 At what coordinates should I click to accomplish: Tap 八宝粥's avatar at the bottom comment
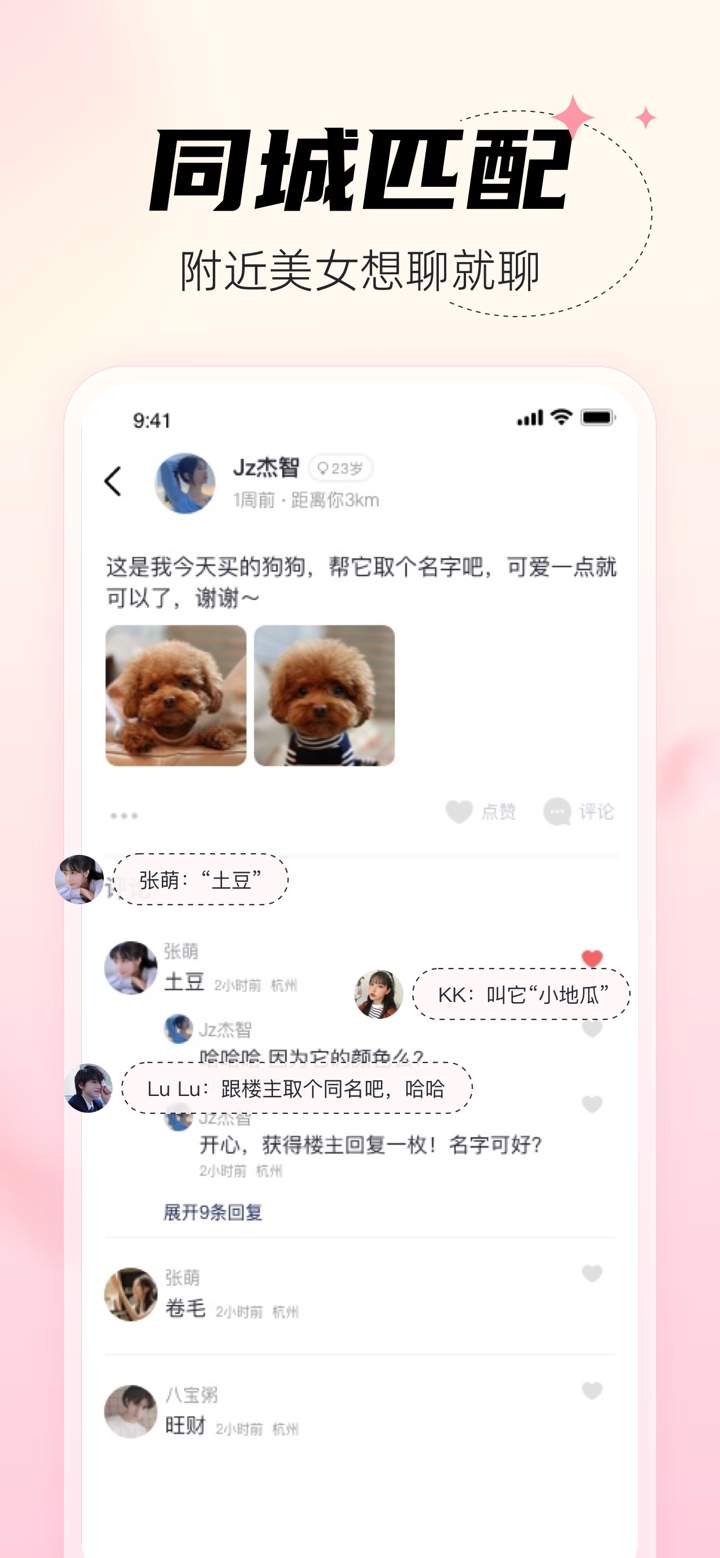tap(130, 1411)
